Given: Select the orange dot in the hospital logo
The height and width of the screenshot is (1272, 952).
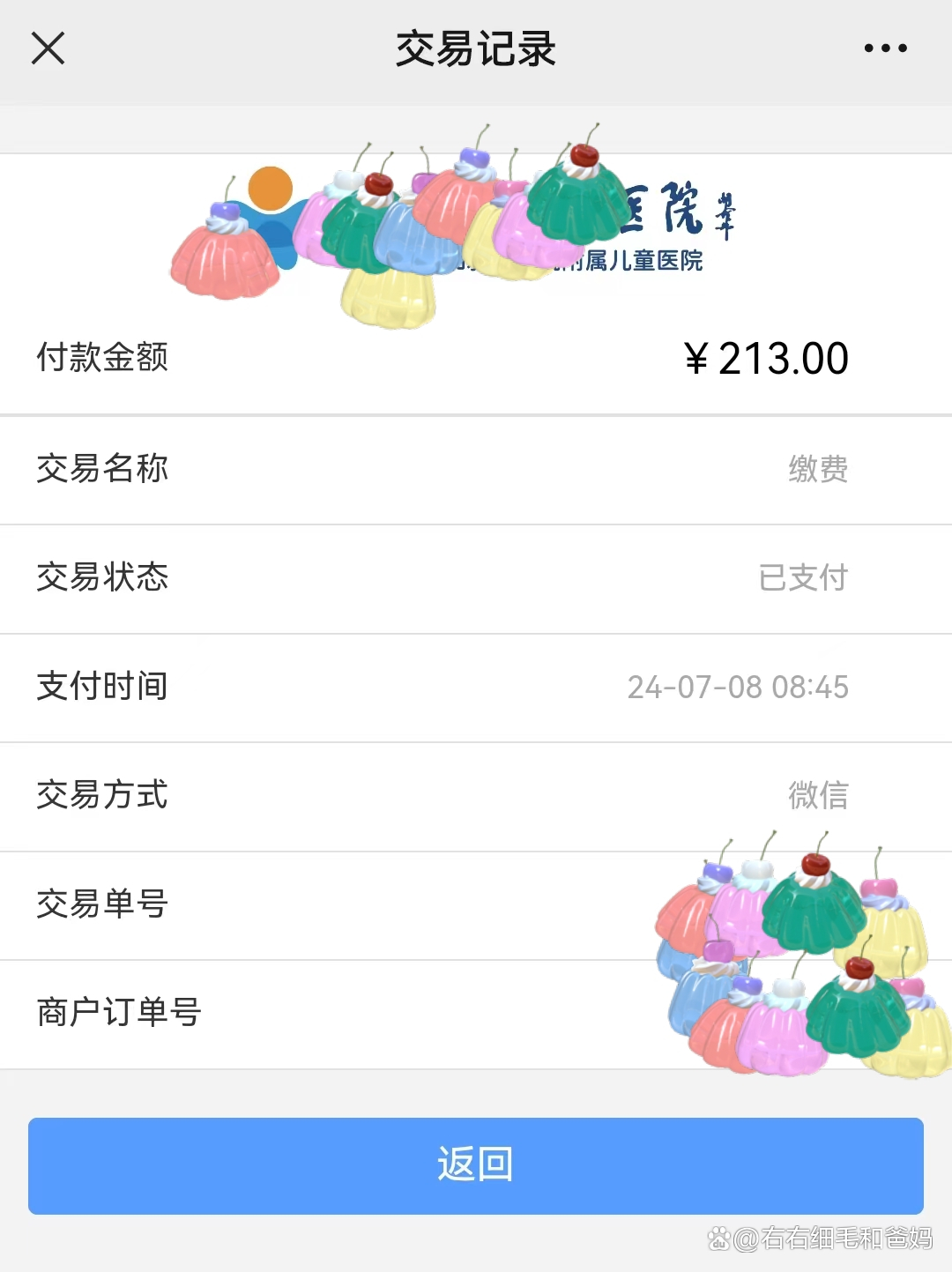Looking at the screenshot, I should [x=271, y=187].
